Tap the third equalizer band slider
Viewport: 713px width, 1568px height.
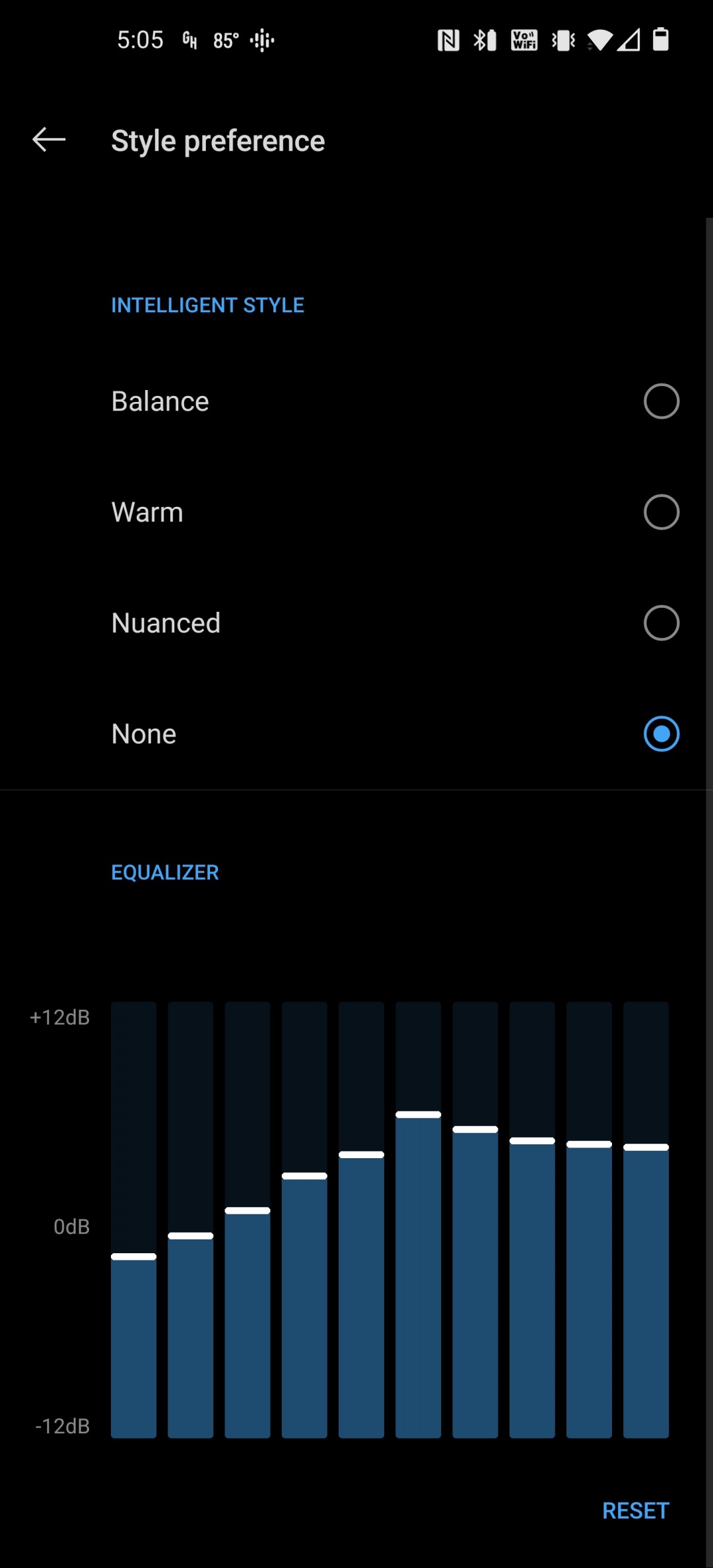click(248, 1220)
